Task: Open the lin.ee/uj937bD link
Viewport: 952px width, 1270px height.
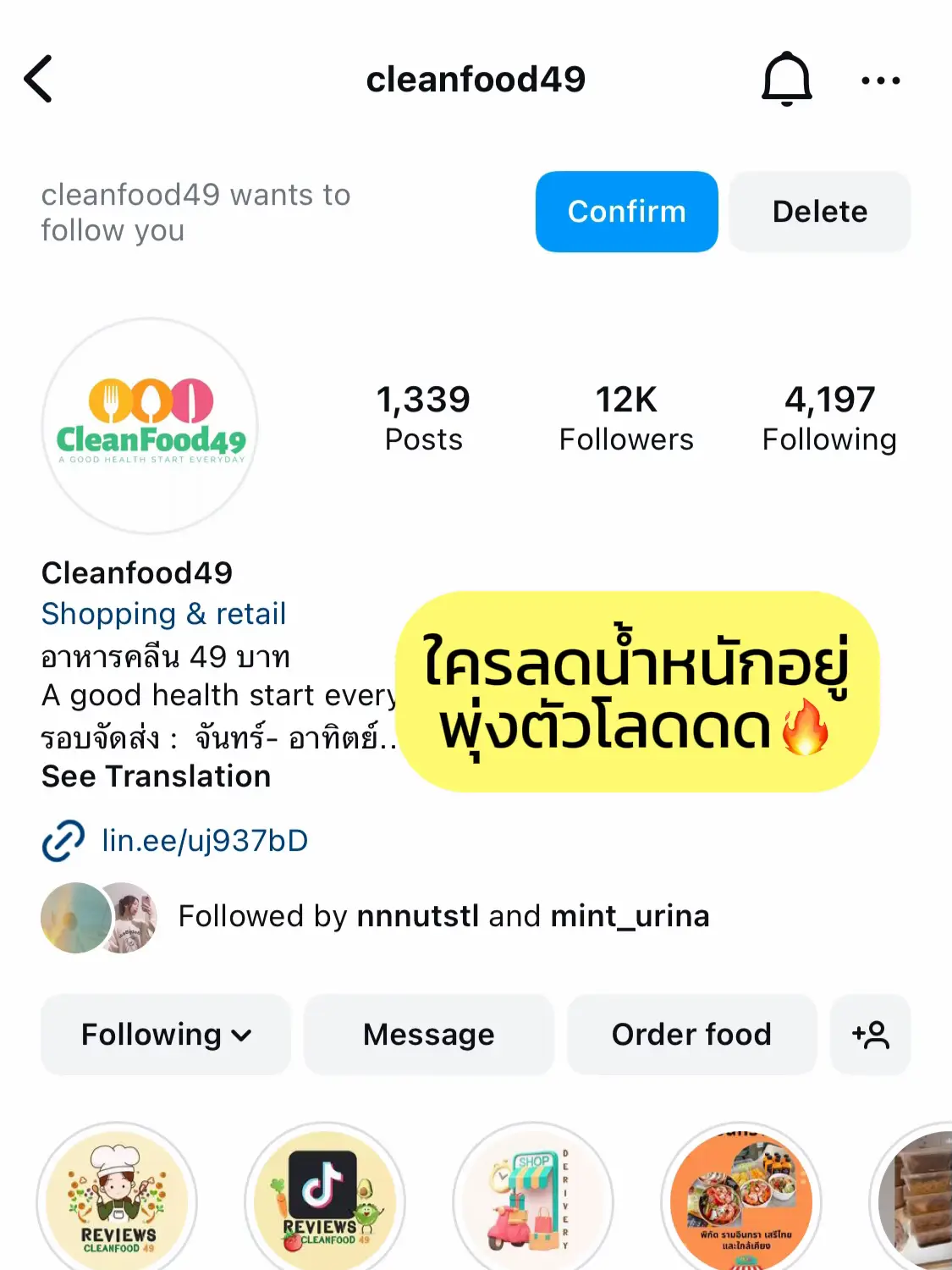Action: click(204, 841)
